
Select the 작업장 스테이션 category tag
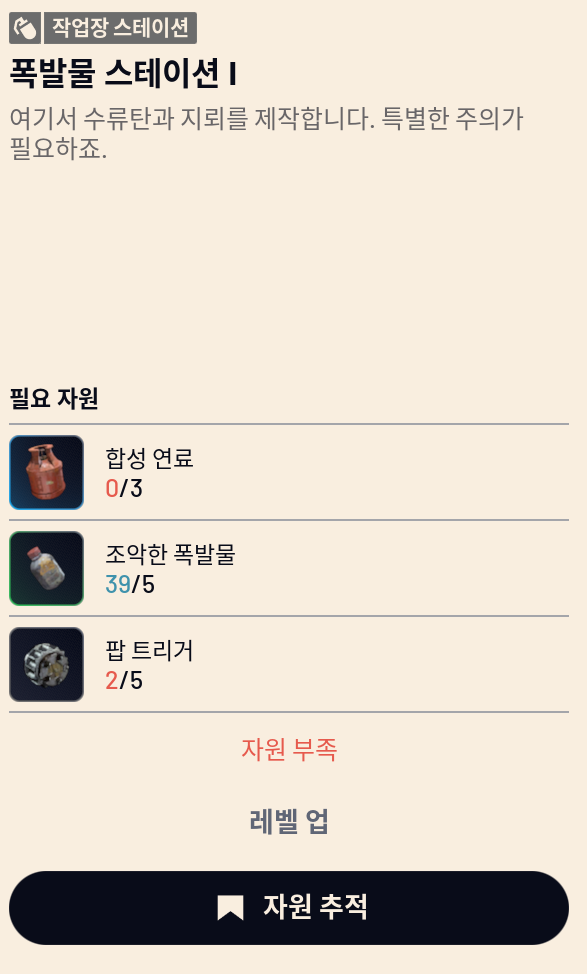103,28
